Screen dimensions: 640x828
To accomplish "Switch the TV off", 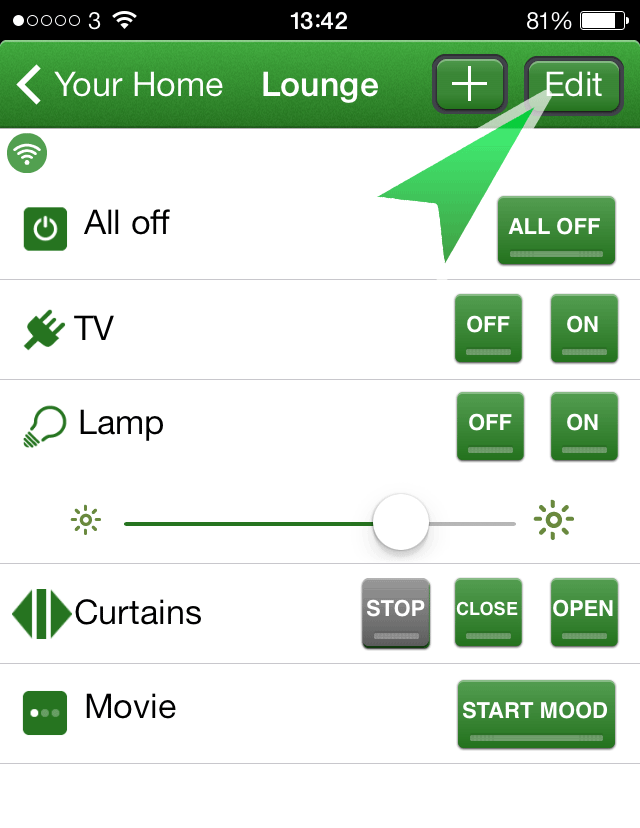I will click(488, 328).
